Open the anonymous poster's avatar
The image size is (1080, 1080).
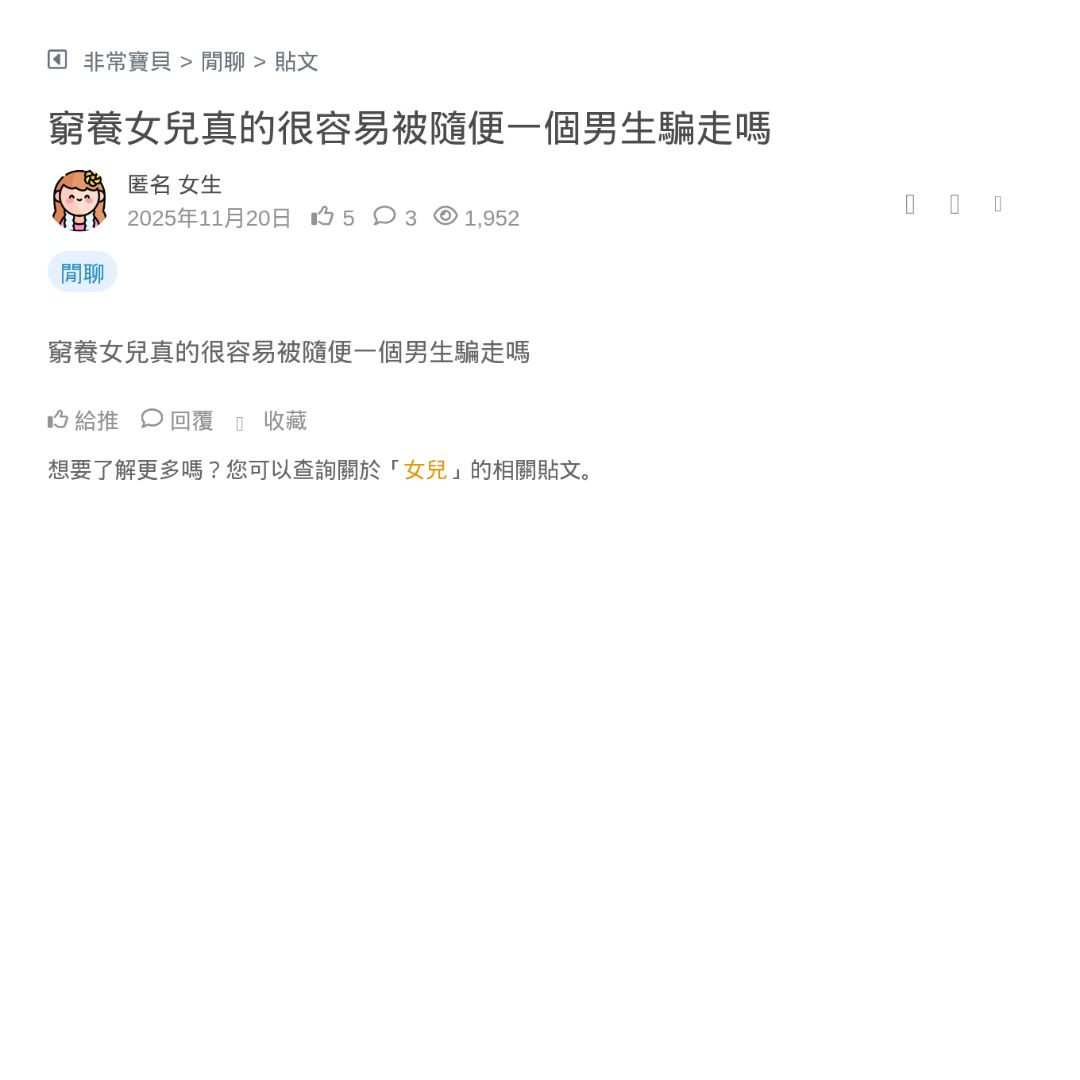[79, 201]
